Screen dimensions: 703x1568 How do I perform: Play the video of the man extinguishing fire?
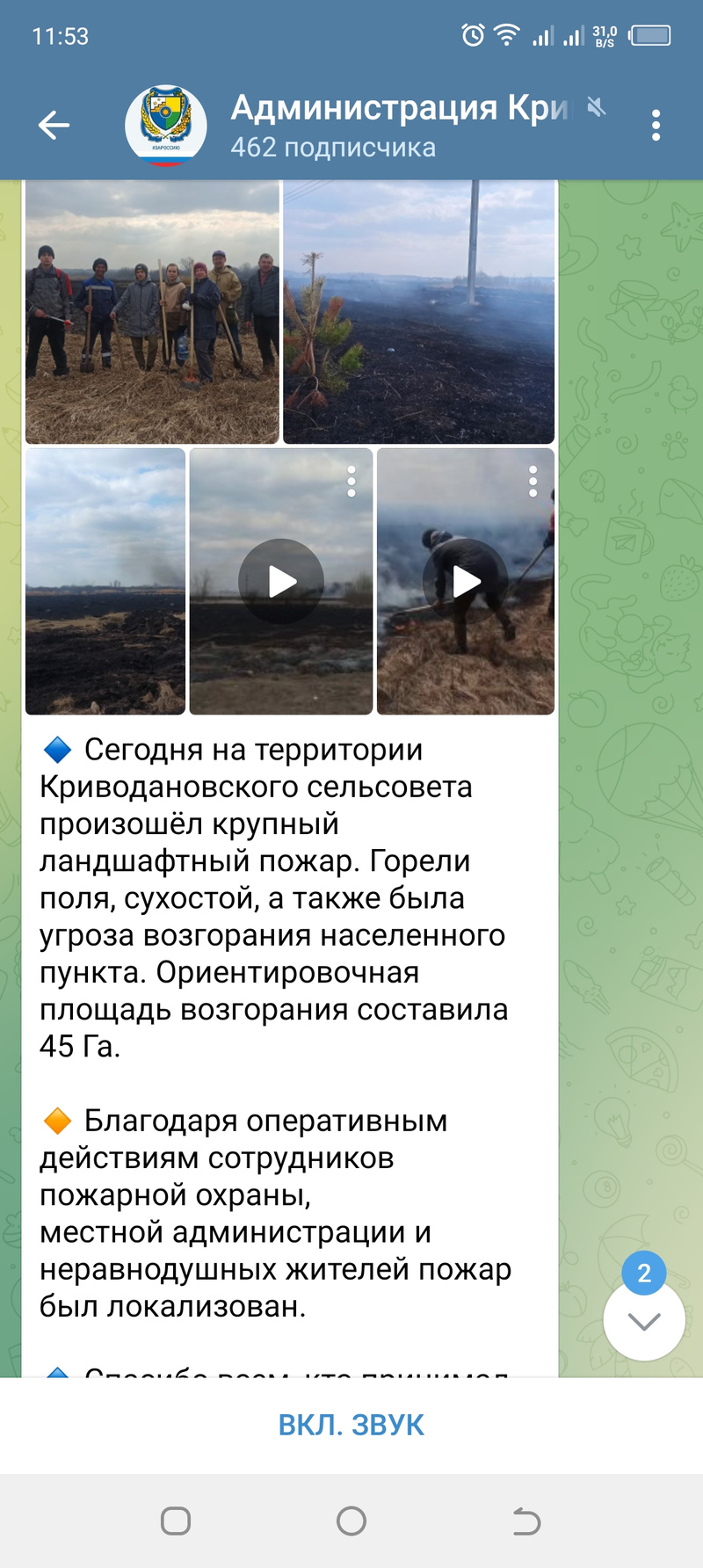coord(466,581)
